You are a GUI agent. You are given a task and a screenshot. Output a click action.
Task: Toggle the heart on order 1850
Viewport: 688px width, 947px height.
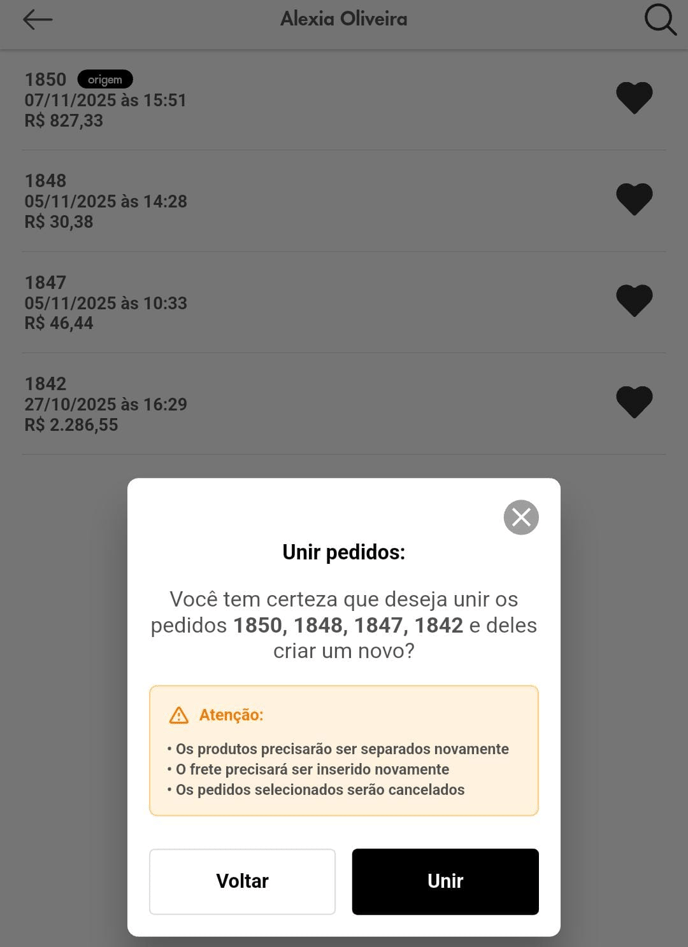coord(634,97)
